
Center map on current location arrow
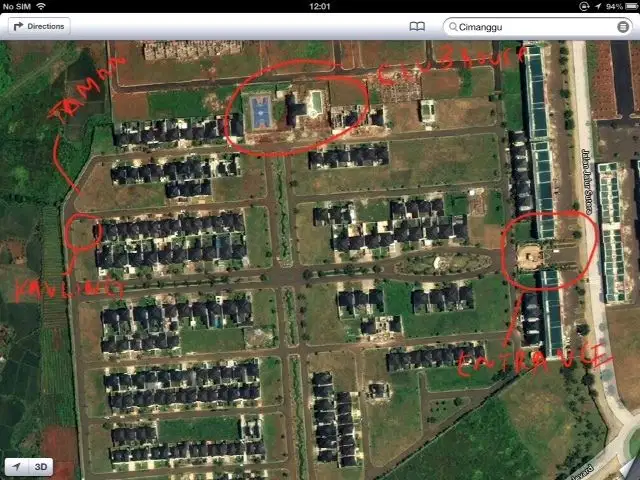click(19, 466)
